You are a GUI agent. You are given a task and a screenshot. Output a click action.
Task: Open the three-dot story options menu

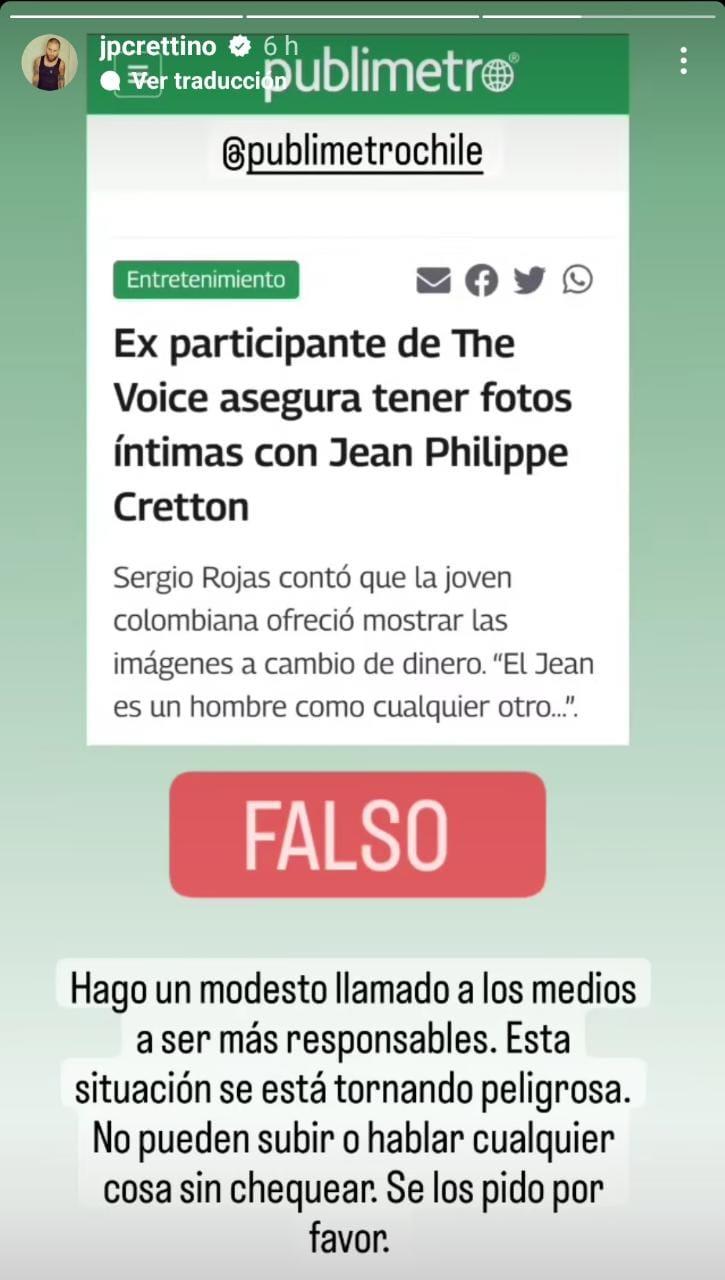[684, 62]
